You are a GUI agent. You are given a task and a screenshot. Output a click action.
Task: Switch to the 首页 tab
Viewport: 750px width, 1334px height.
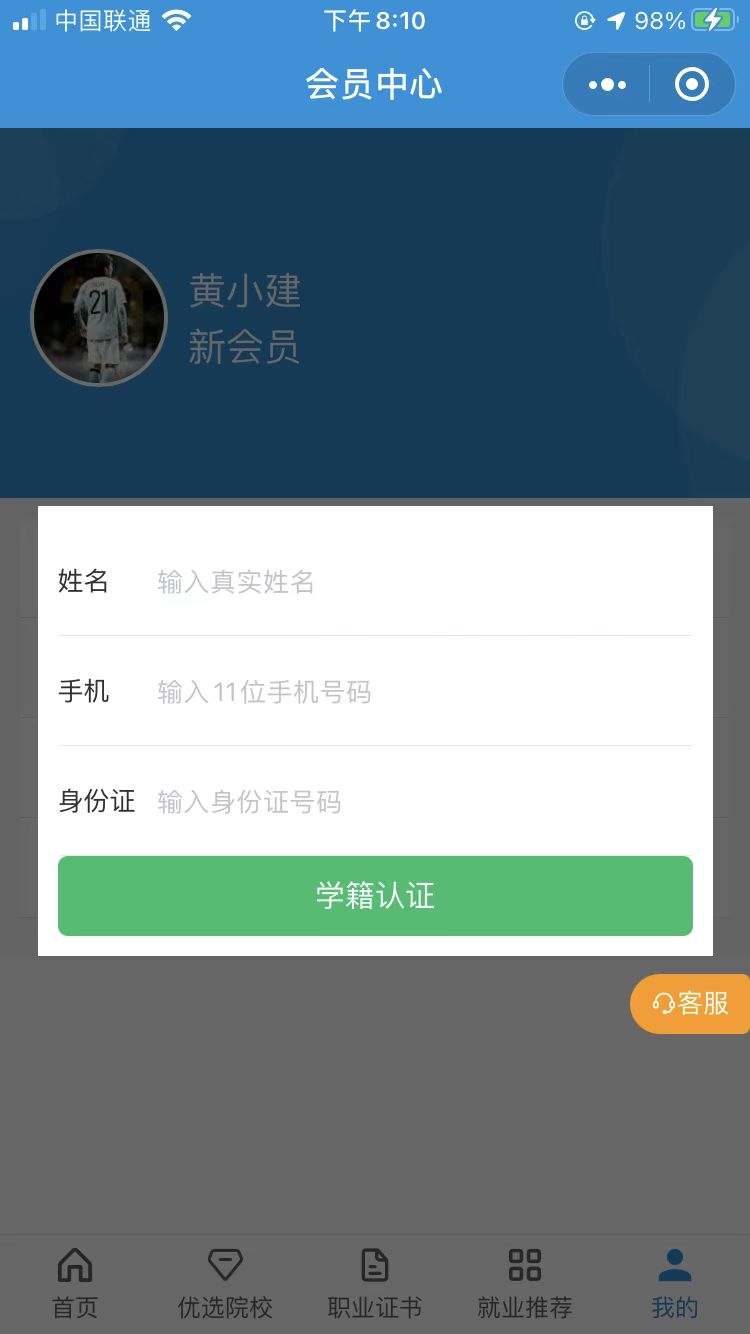tap(74, 1283)
